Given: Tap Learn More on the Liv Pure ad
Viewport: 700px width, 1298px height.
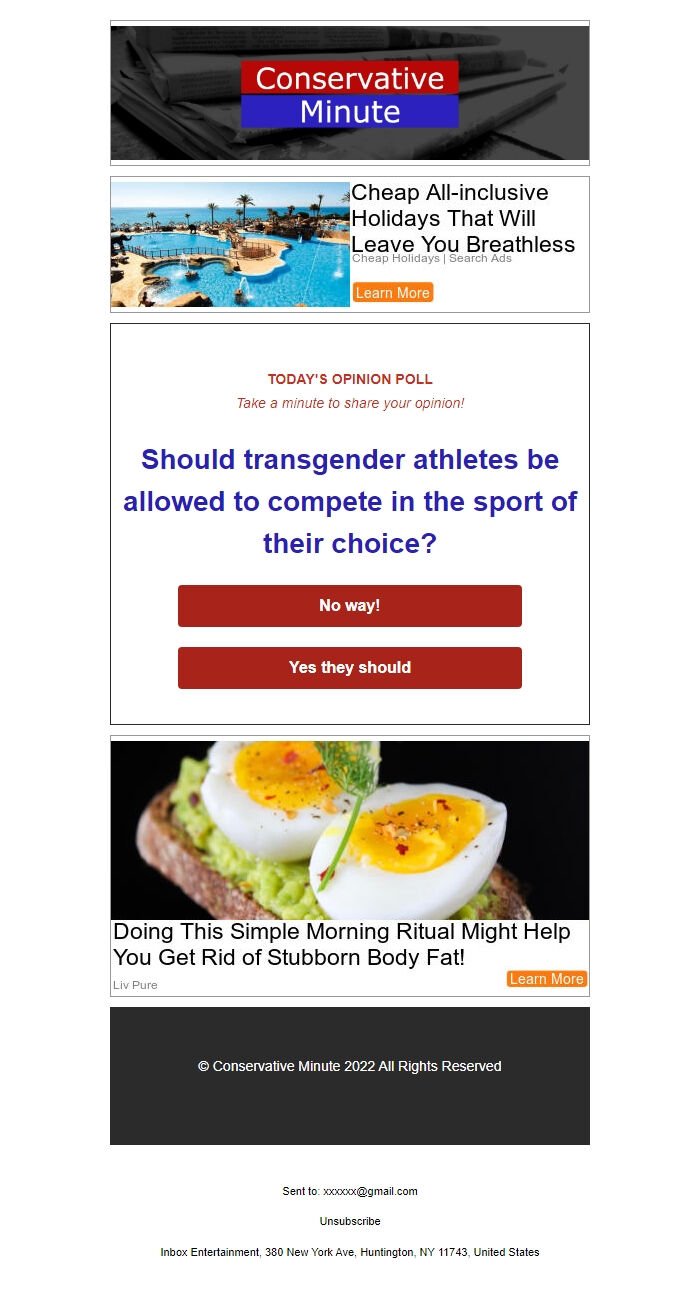Looking at the screenshot, I should coord(547,979).
